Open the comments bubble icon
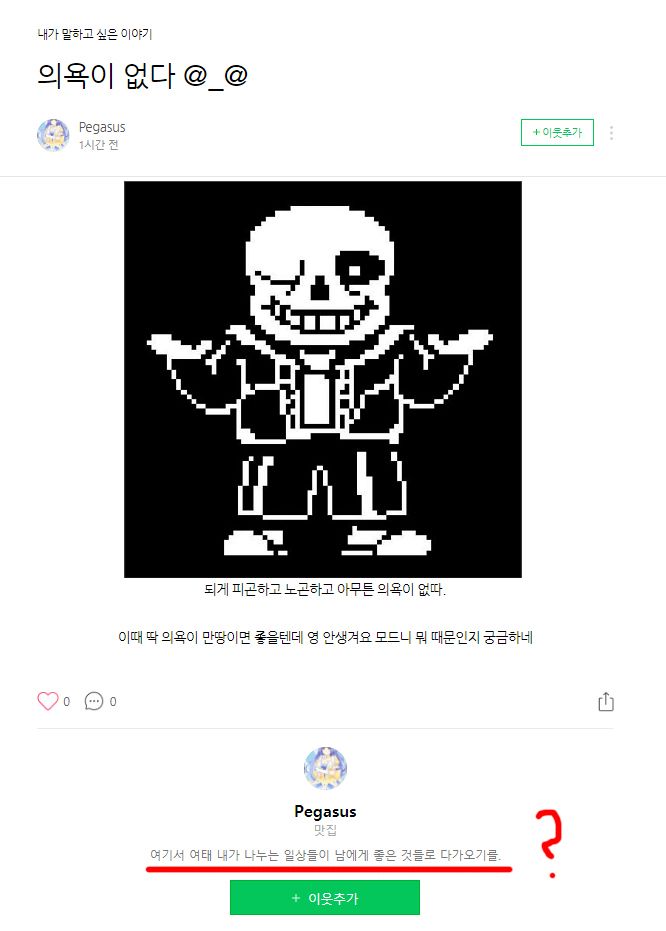Viewport: 666px width, 931px height. coord(94,701)
